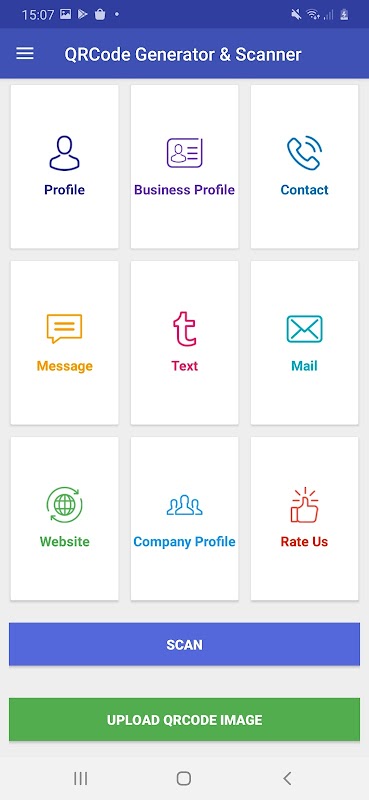Select the Text QR card
The image size is (369, 800).
coord(184,342)
